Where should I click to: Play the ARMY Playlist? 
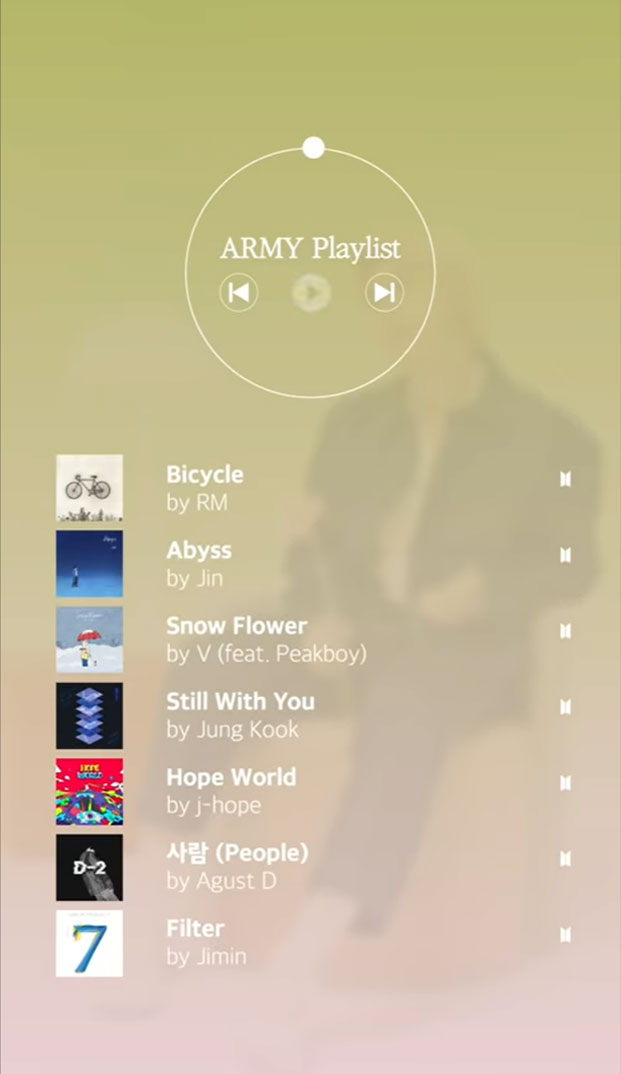click(x=311, y=293)
